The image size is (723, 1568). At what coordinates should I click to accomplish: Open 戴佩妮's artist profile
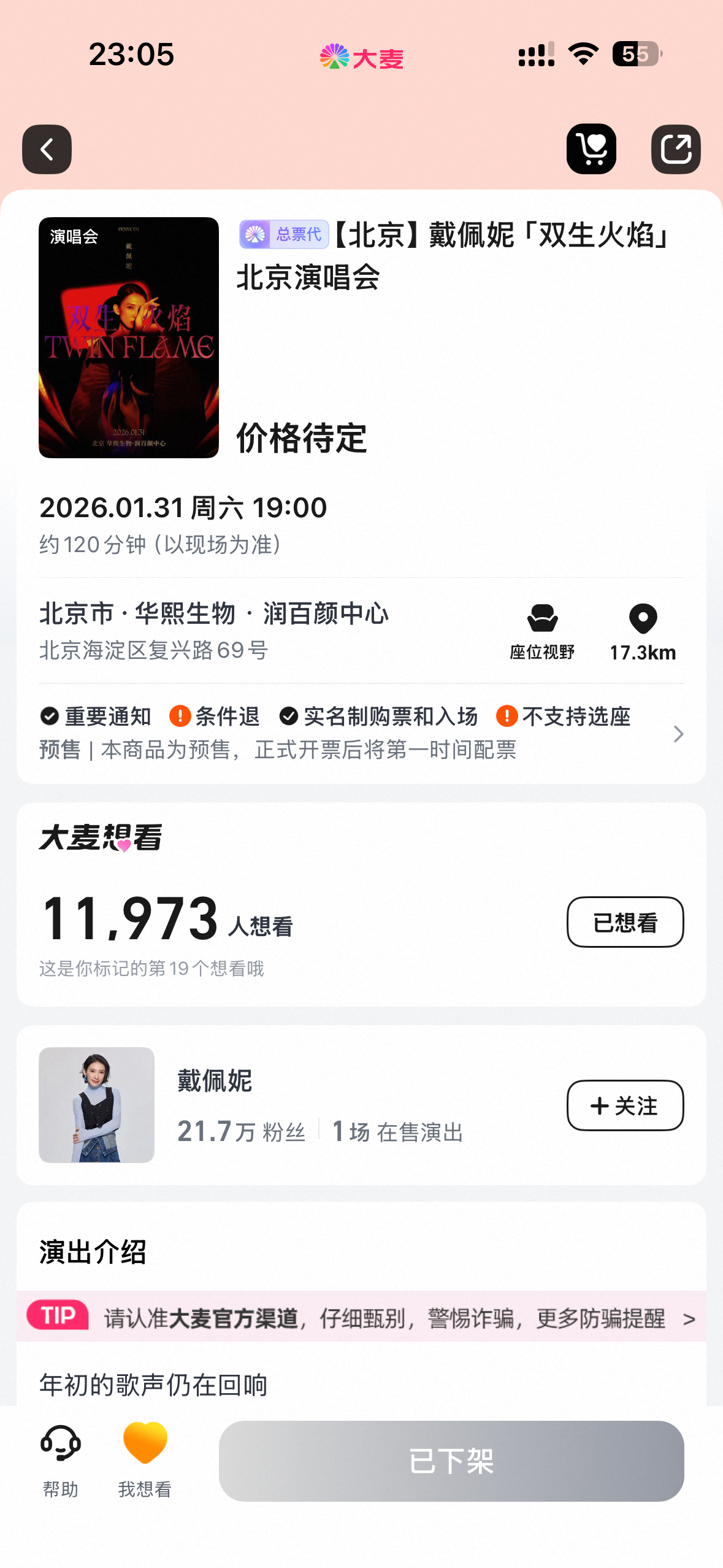(215, 1081)
